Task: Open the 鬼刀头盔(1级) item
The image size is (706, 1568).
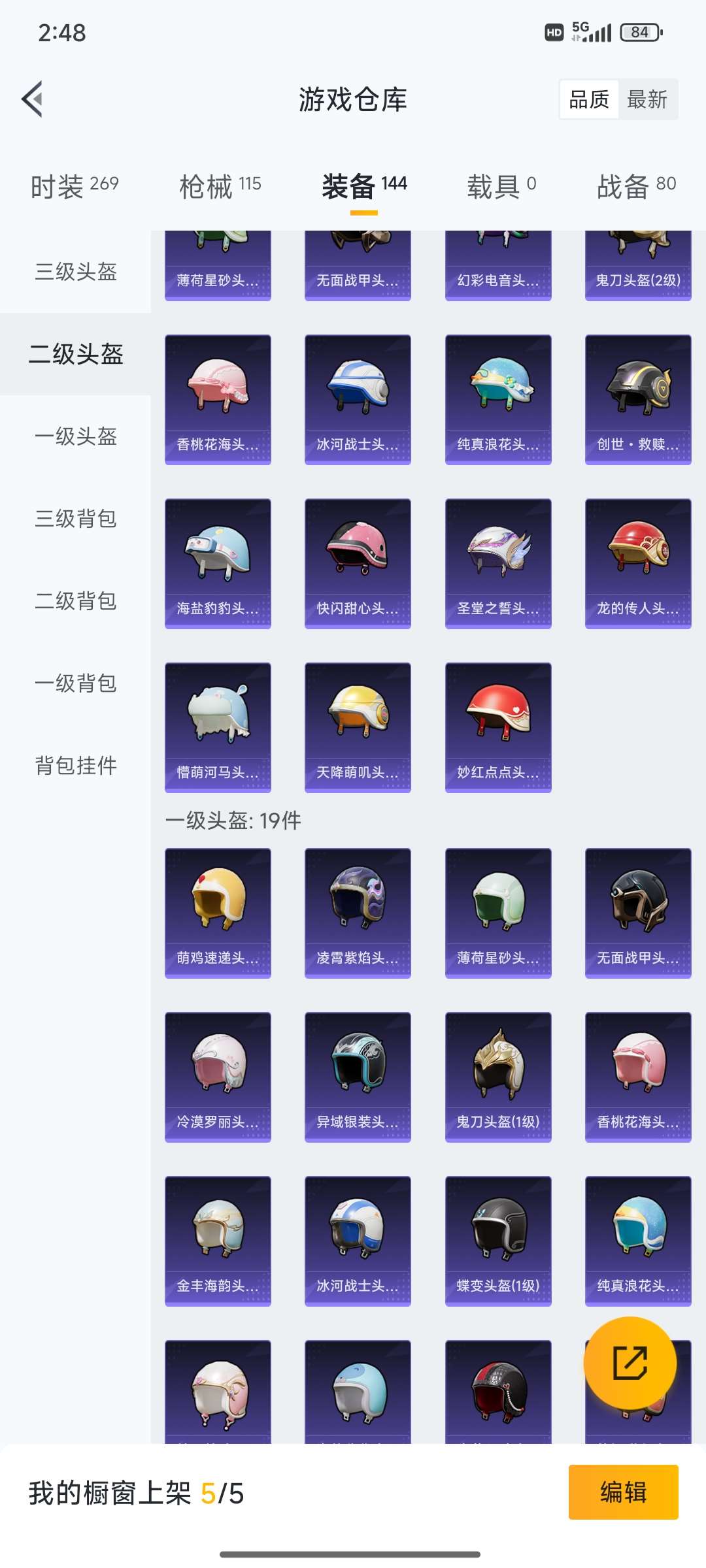Action: (498, 1077)
